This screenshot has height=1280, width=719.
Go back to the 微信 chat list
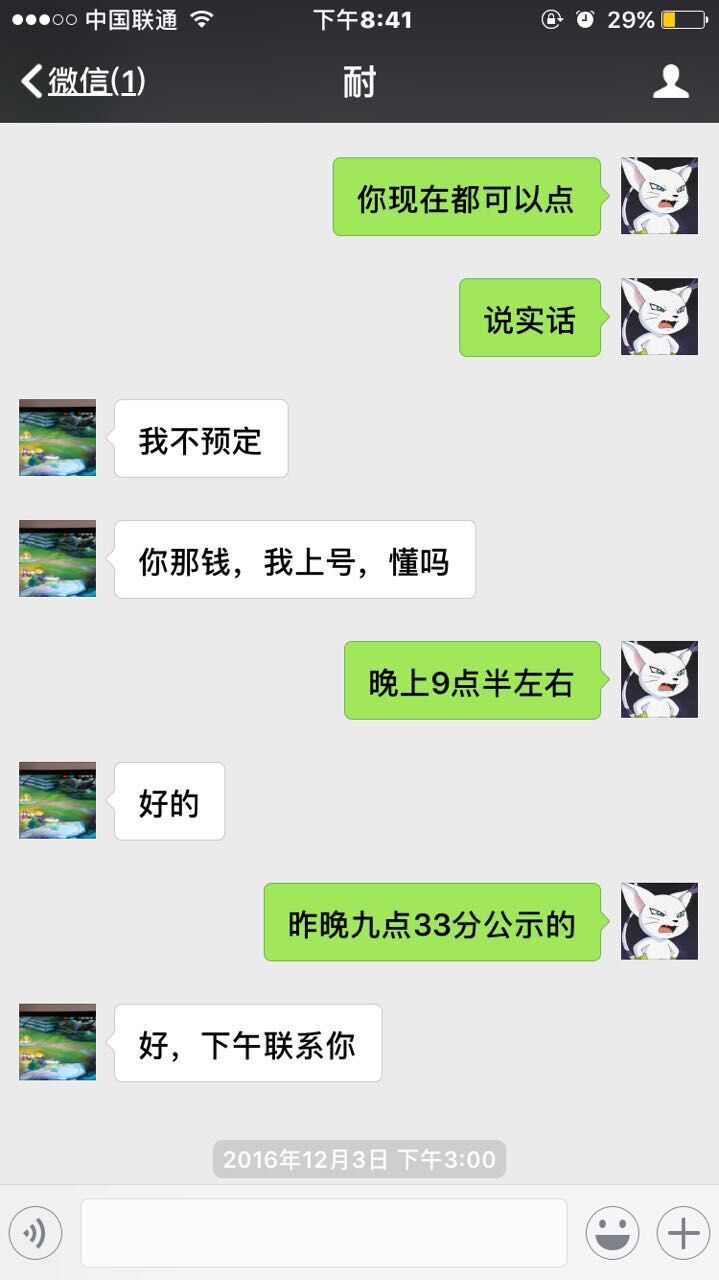pos(84,82)
